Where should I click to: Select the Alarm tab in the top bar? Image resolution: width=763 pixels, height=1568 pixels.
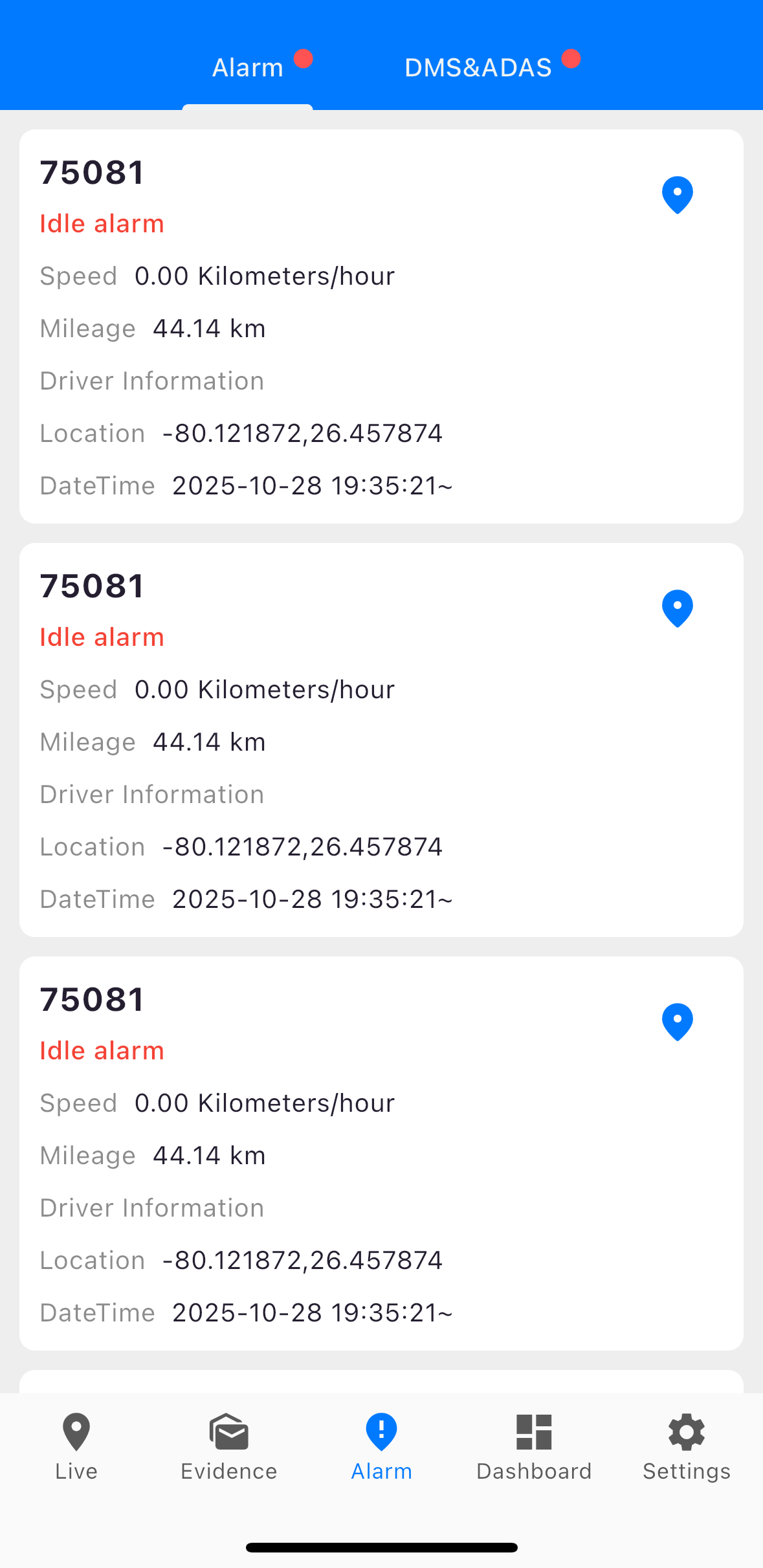tap(248, 67)
